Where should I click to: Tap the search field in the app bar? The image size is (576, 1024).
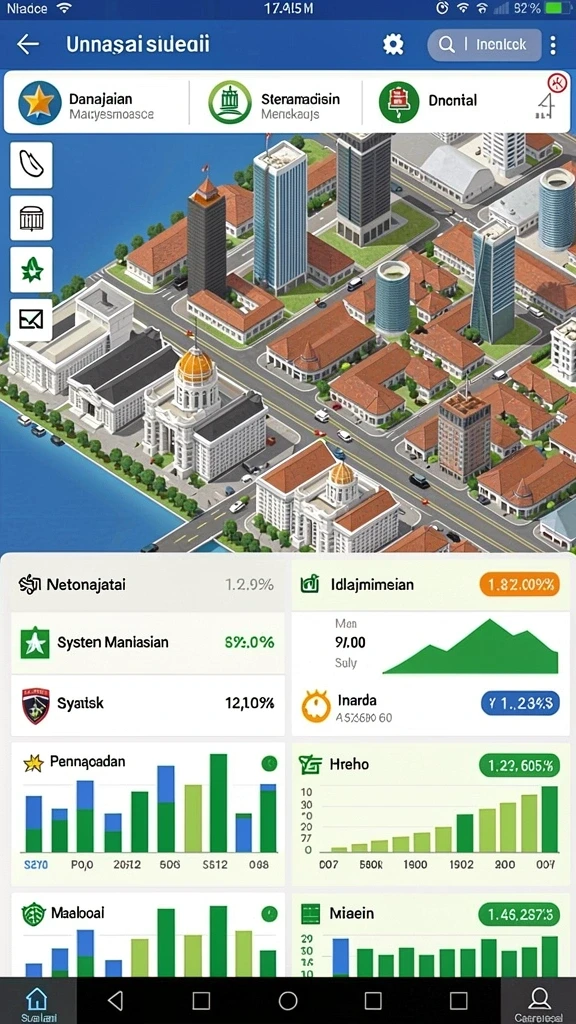click(485, 44)
